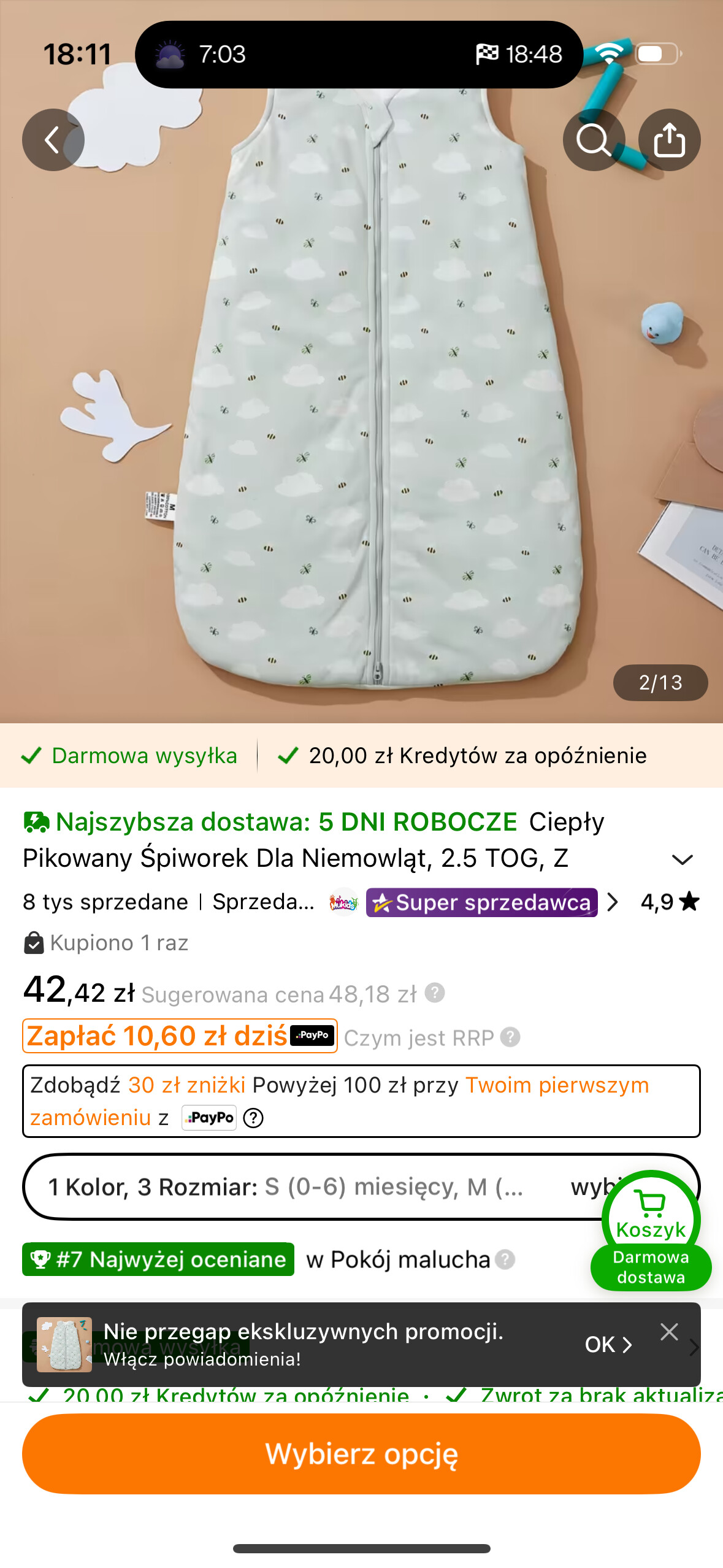This screenshot has height=1568, width=723.
Task: Open the 4,9 star rating reviews
Action: [670, 902]
